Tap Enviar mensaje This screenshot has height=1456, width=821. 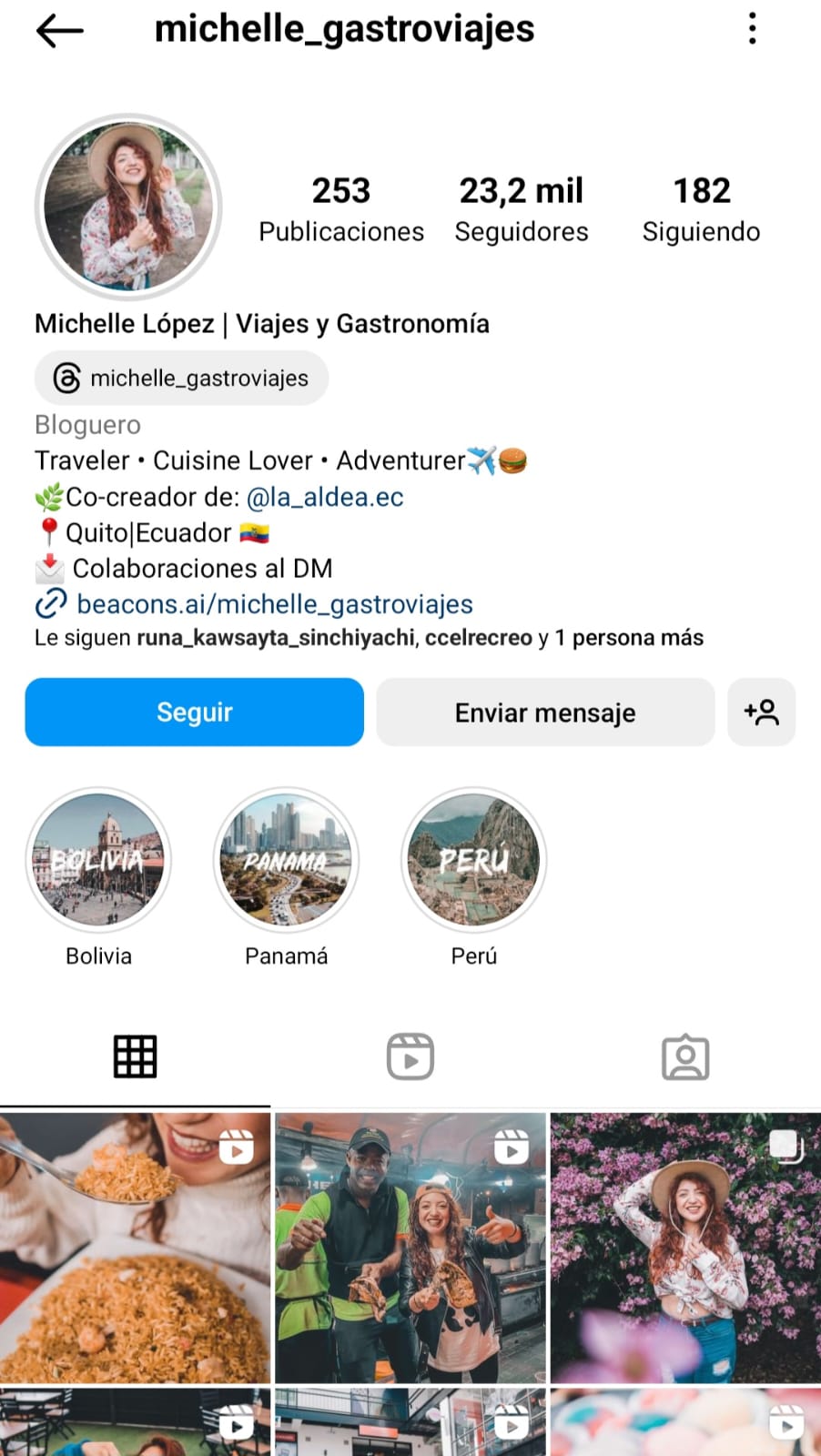click(545, 712)
